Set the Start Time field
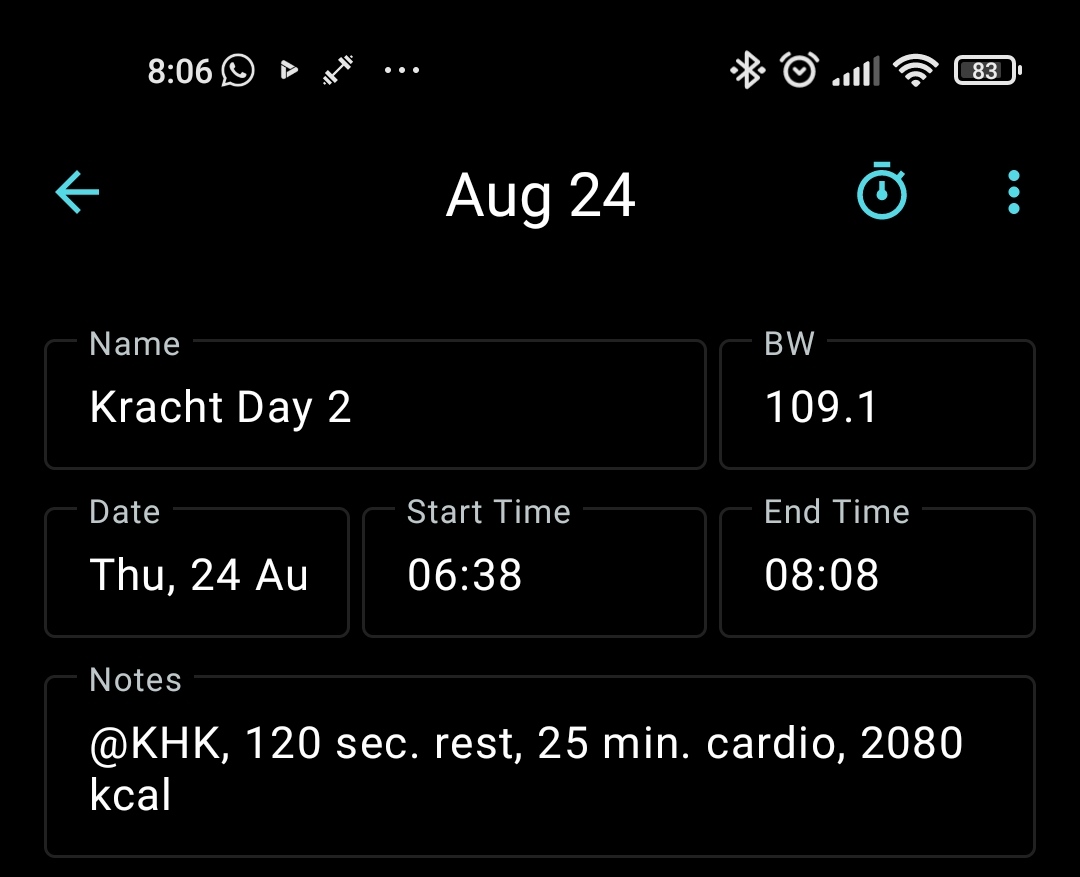The height and width of the screenshot is (877, 1080). [534, 575]
